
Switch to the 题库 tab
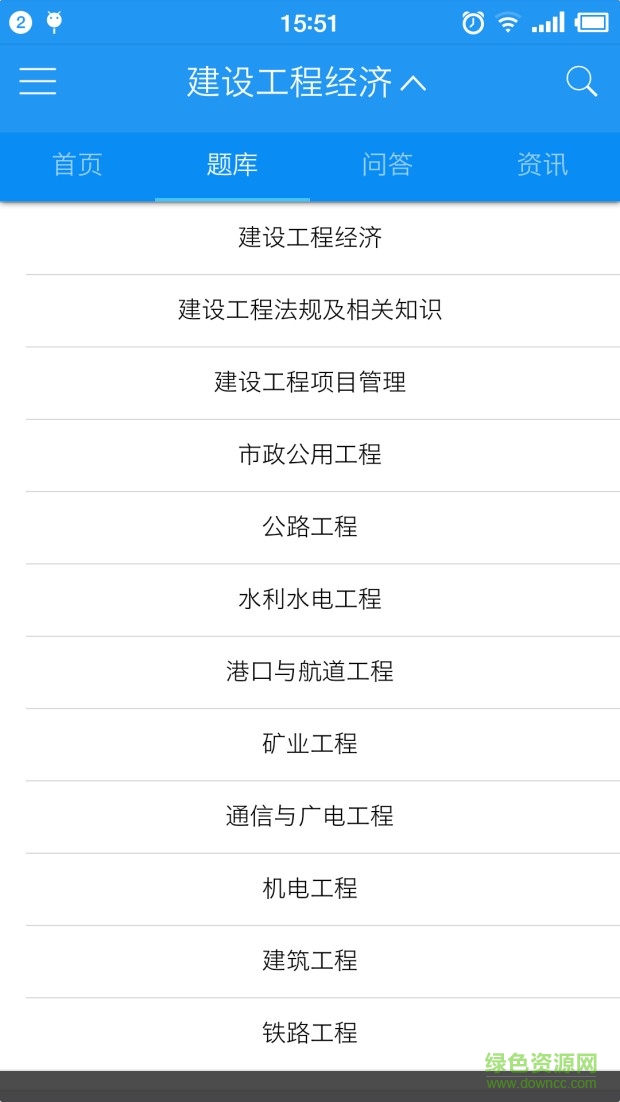[x=232, y=164]
